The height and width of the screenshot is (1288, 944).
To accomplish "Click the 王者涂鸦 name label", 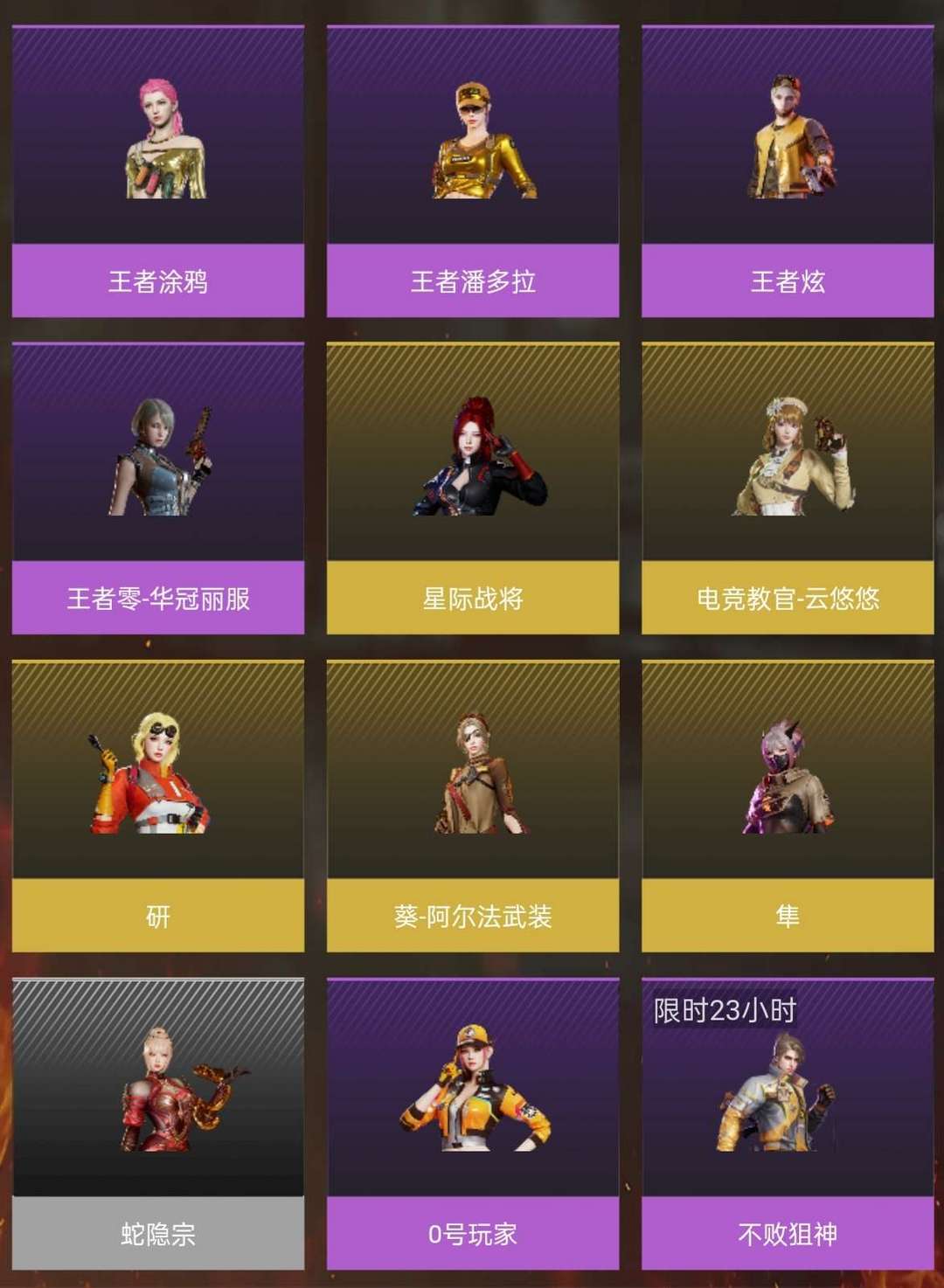I will pyautogui.click(x=157, y=282).
